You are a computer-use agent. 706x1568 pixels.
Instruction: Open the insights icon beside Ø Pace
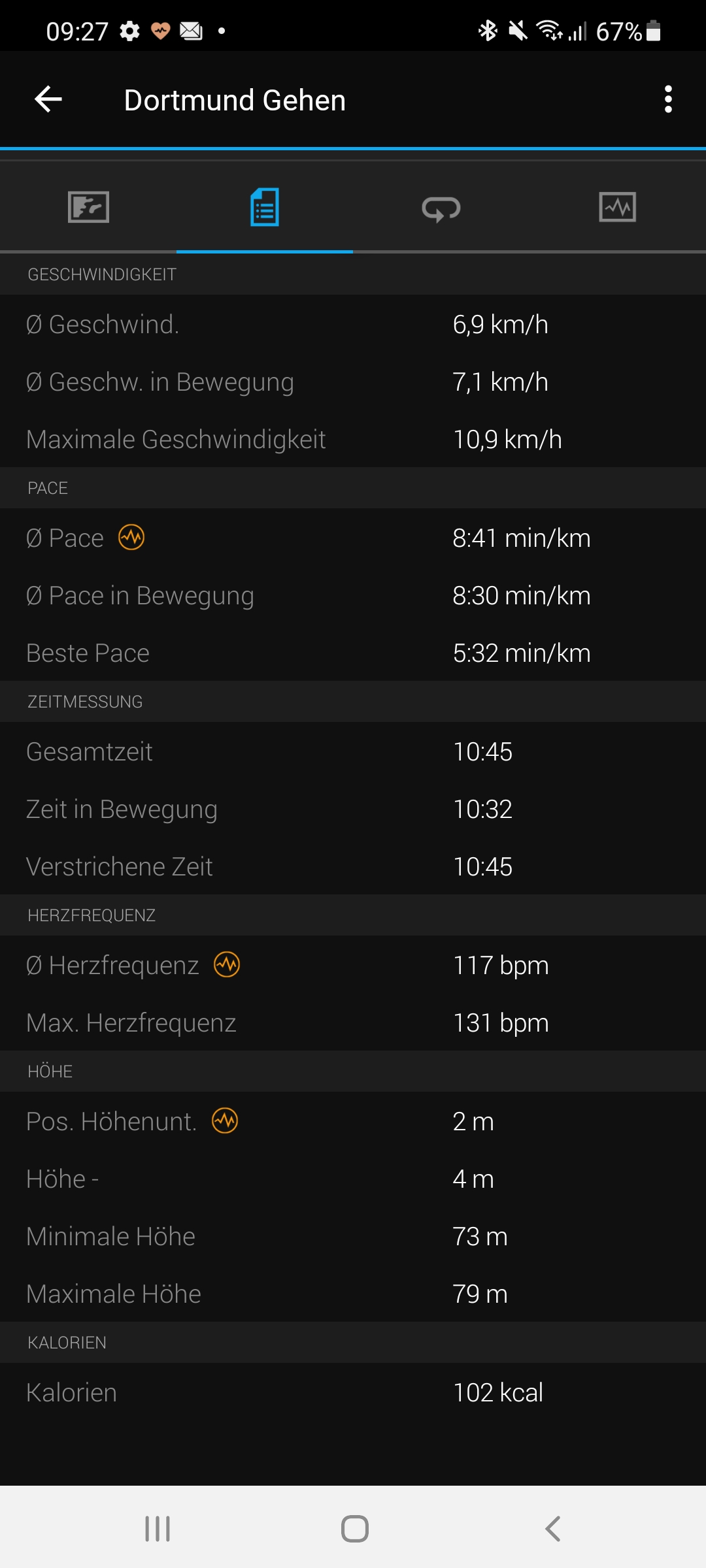131,538
